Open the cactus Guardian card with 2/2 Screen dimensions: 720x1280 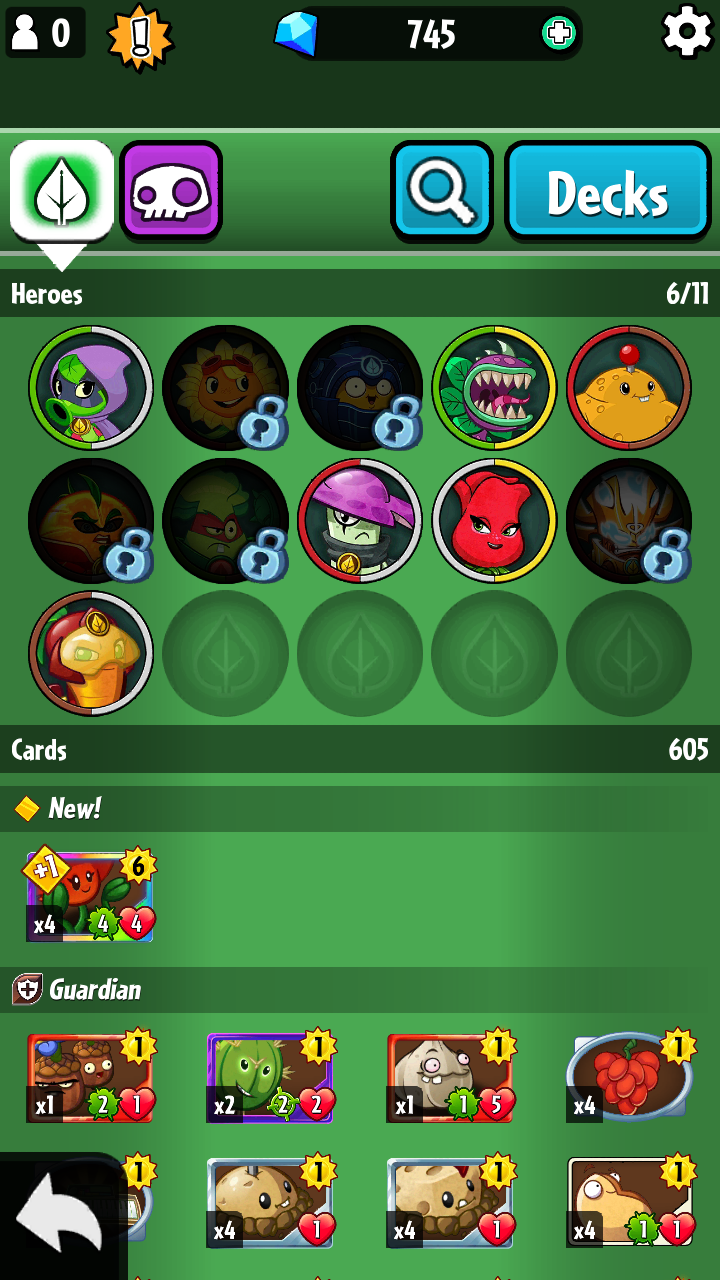(271, 1076)
